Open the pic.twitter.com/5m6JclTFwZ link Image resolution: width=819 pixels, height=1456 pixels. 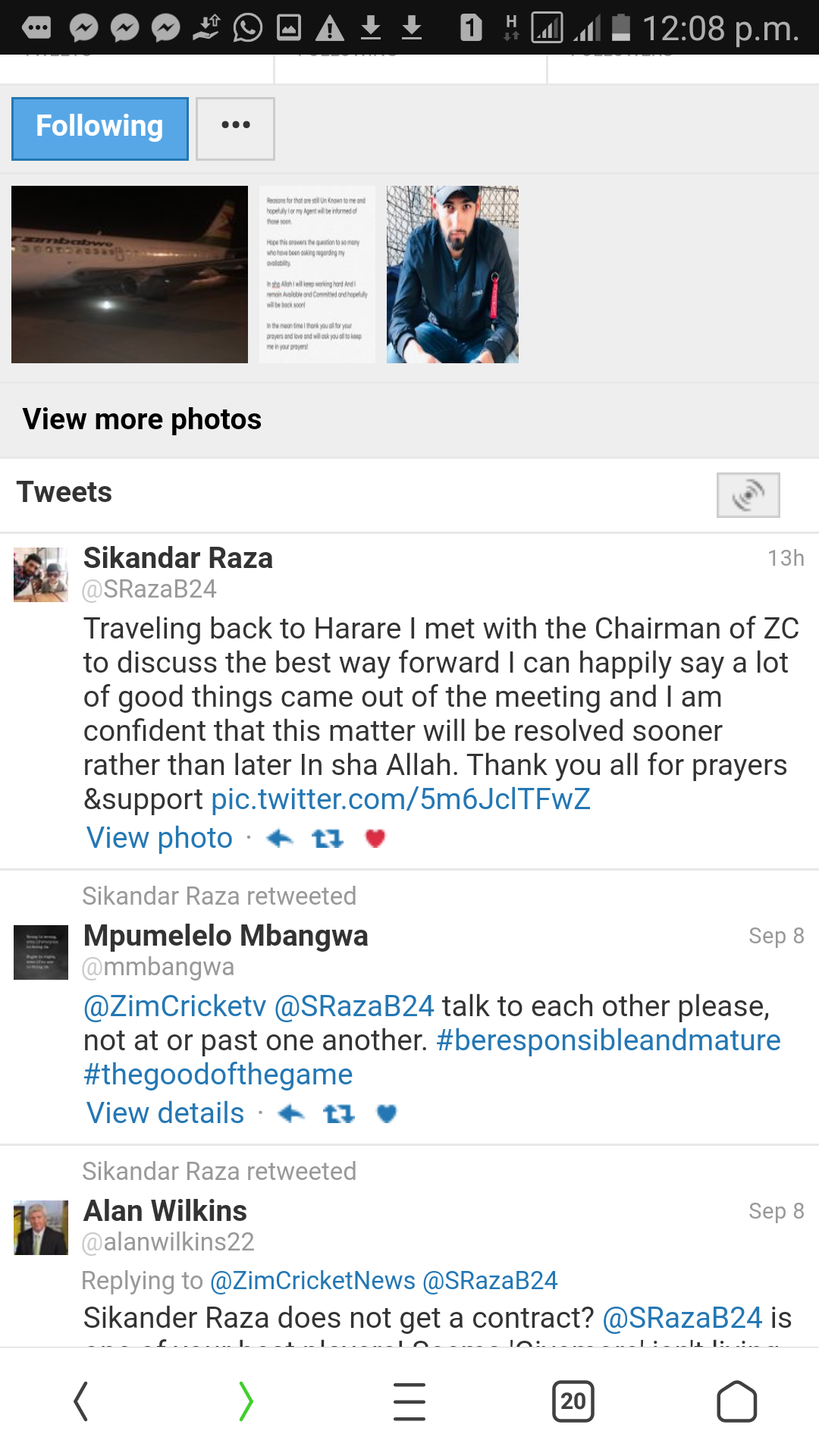point(400,799)
